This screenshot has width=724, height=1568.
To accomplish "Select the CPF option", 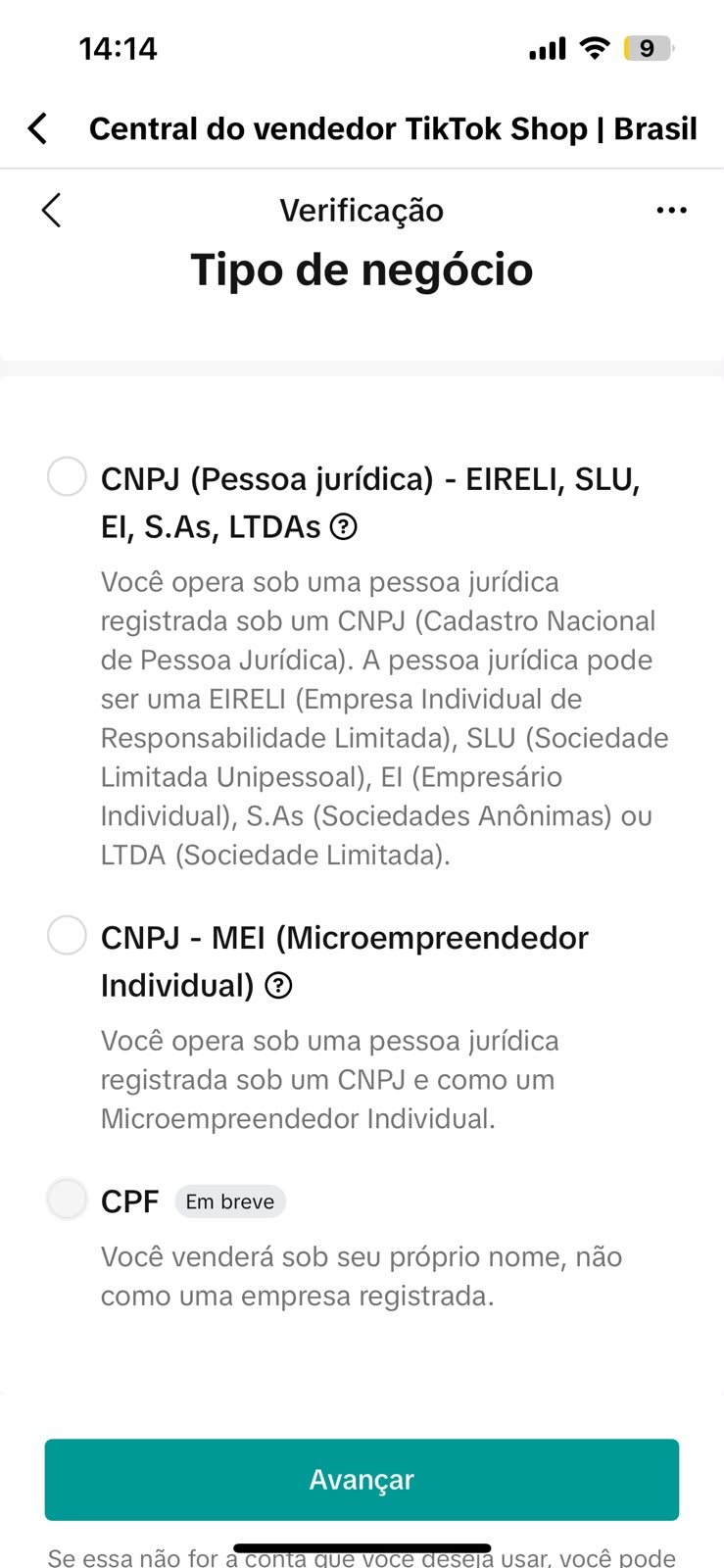I will point(67,1199).
